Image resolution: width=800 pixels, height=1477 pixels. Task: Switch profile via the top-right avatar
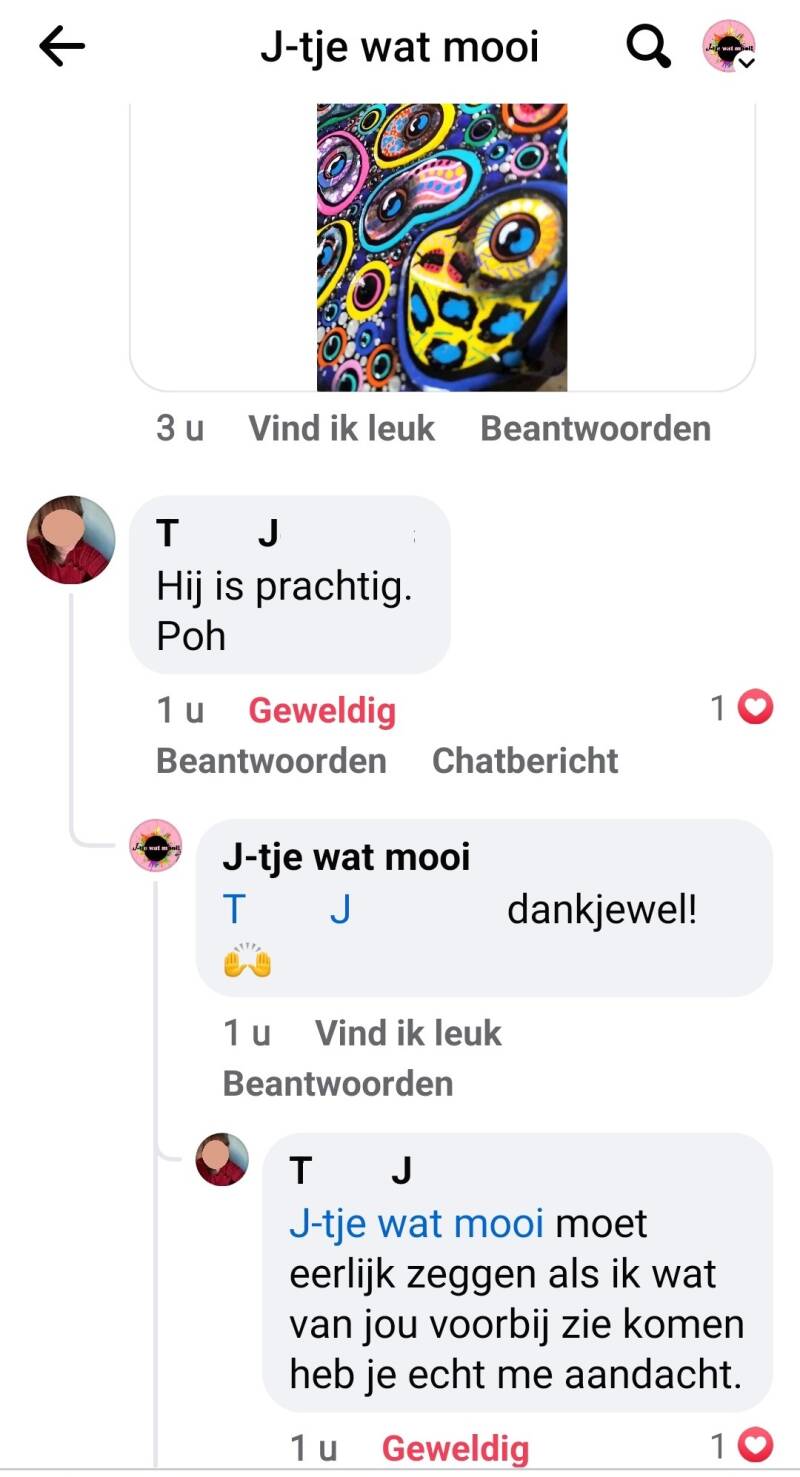(729, 46)
